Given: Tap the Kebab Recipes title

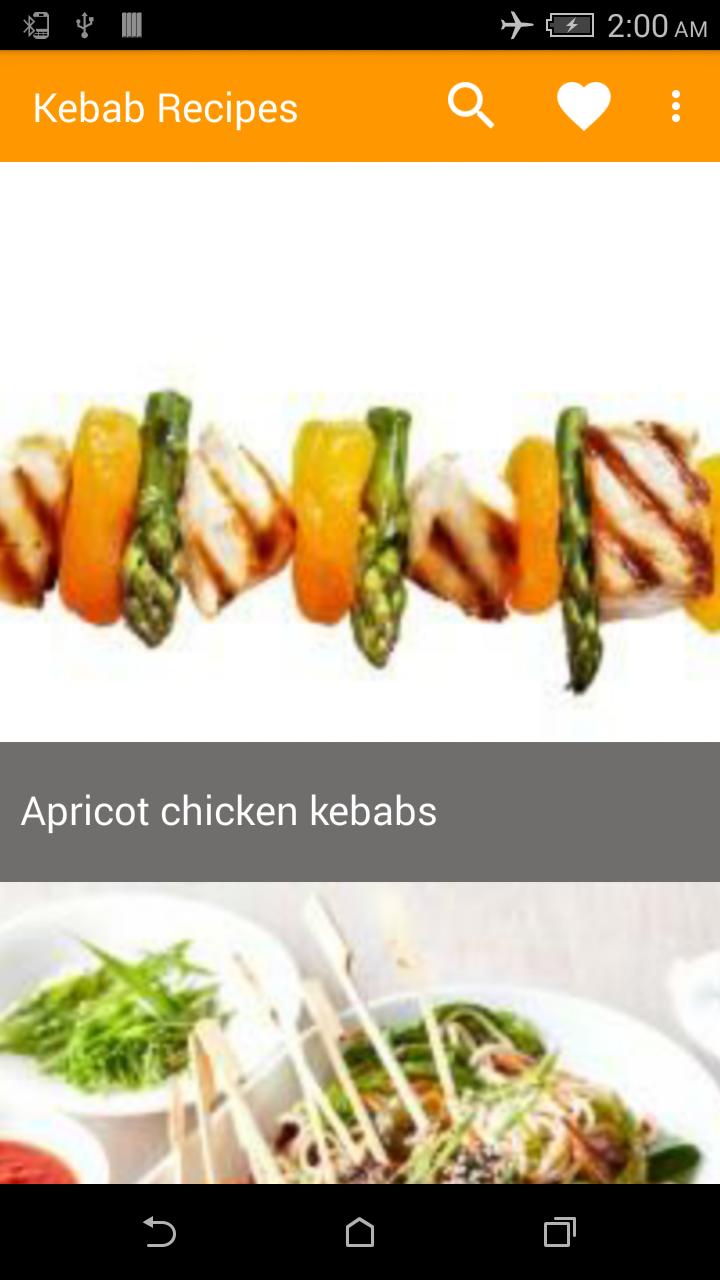Looking at the screenshot, I should 166,106.
